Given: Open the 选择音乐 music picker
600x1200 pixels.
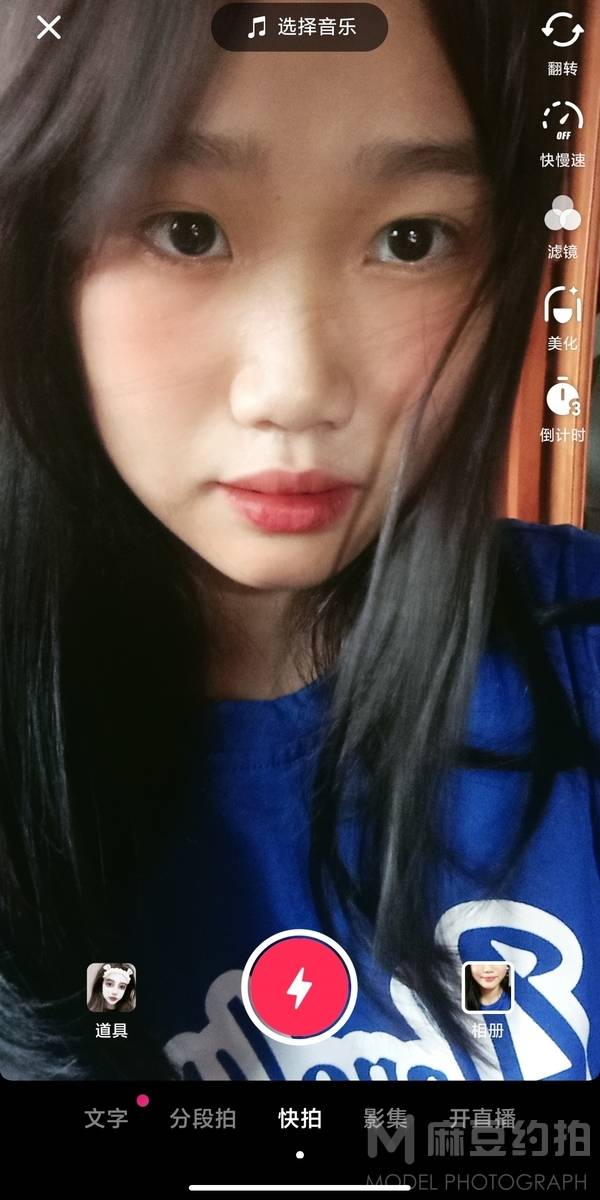Looking at the screenshot, I should point(300,28).
